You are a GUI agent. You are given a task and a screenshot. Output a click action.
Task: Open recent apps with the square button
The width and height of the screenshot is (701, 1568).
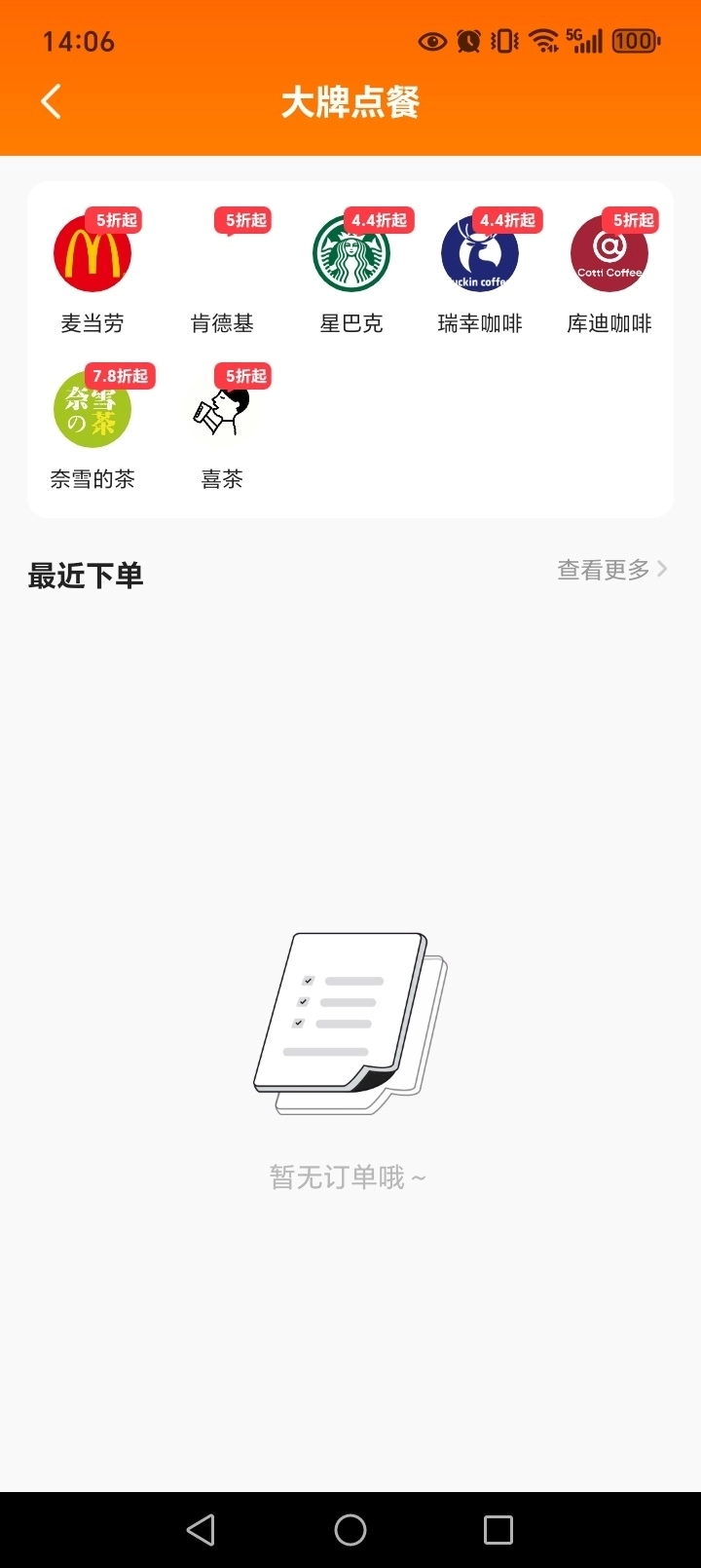tap(498, 1529)
